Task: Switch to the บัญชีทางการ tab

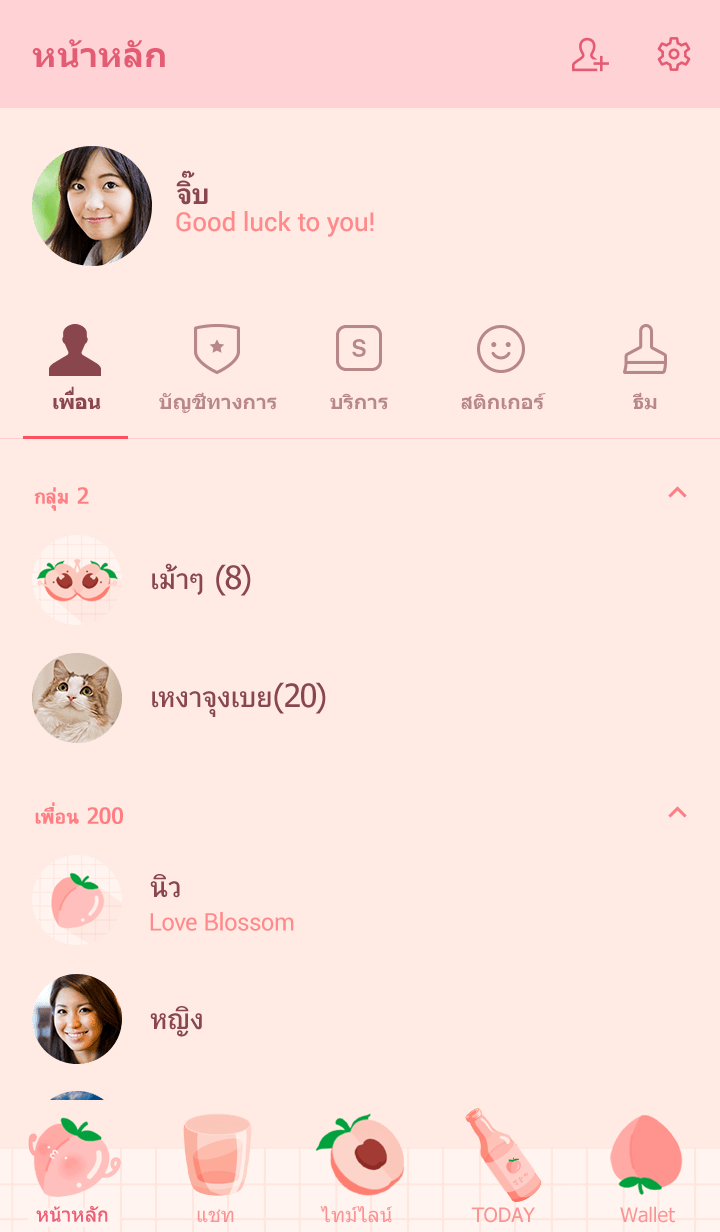Action: [217, 370]
